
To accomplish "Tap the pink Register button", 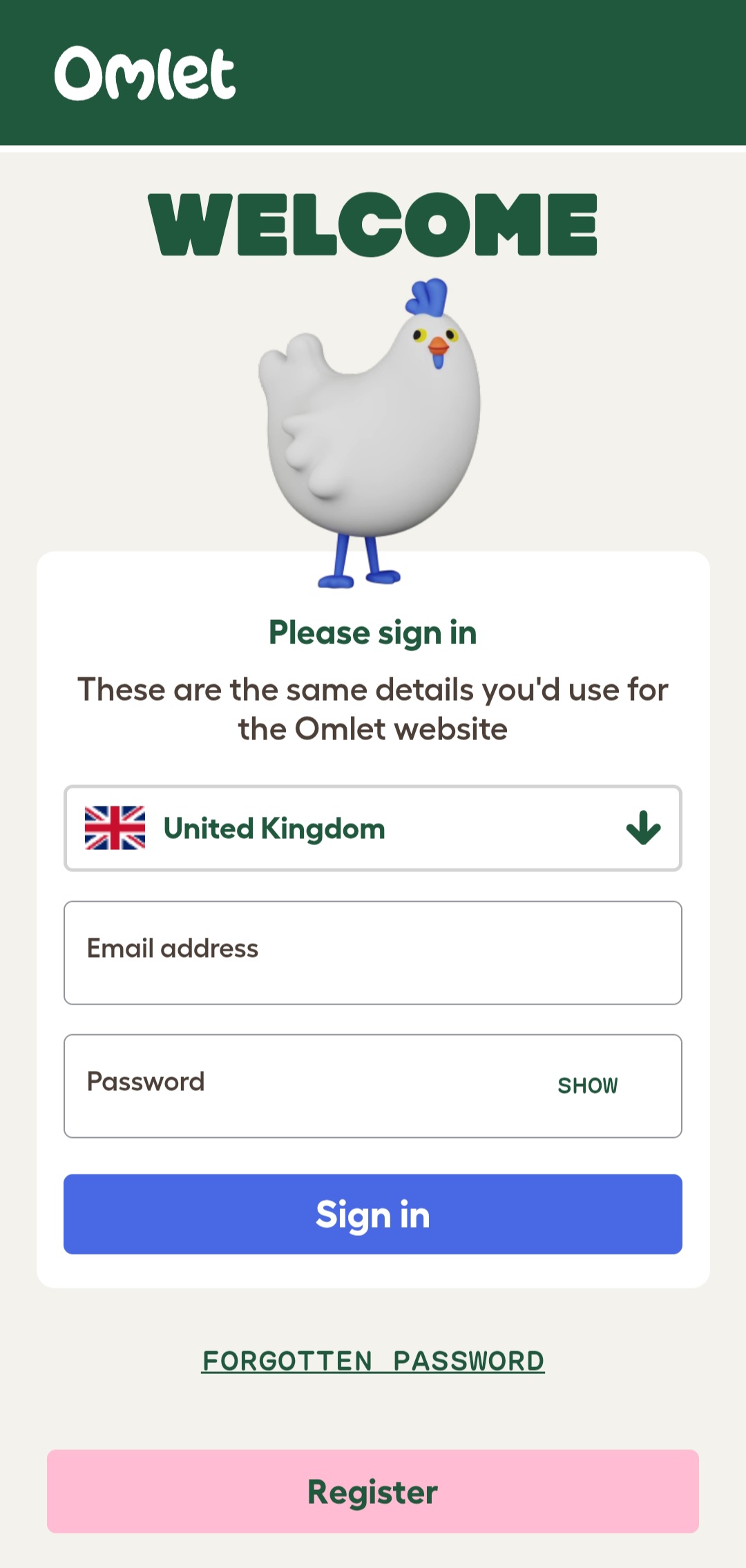I will tap(373, 1491).
